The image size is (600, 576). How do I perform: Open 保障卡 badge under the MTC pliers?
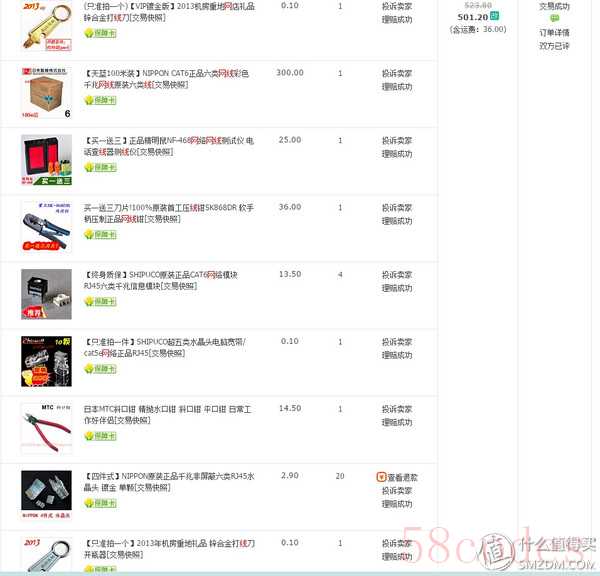pyautogui.click(x=100, y=435)
